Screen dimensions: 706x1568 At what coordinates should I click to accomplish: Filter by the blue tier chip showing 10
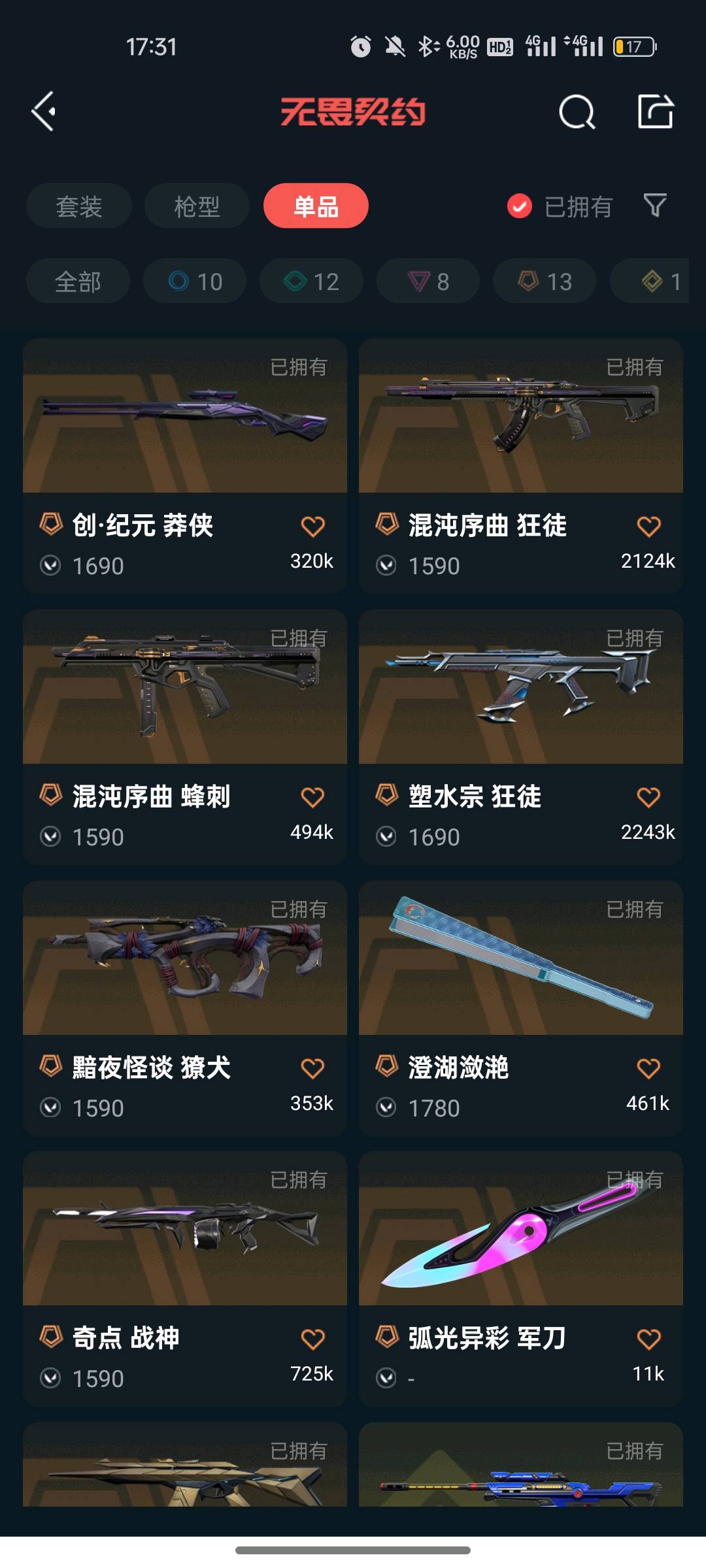click(195, 282)
